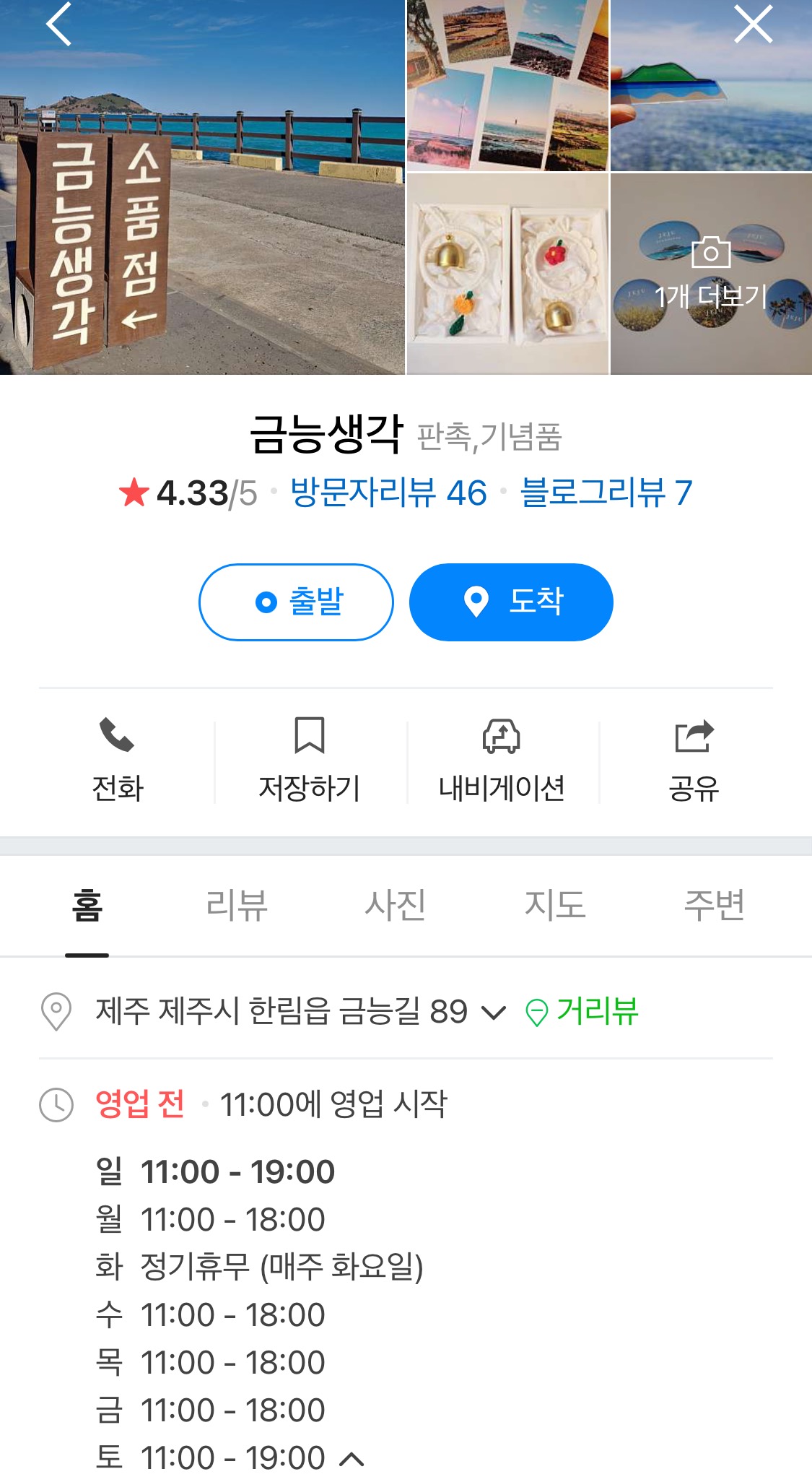Share this place via 공유
812x1482 pixels.
[694, 760]
